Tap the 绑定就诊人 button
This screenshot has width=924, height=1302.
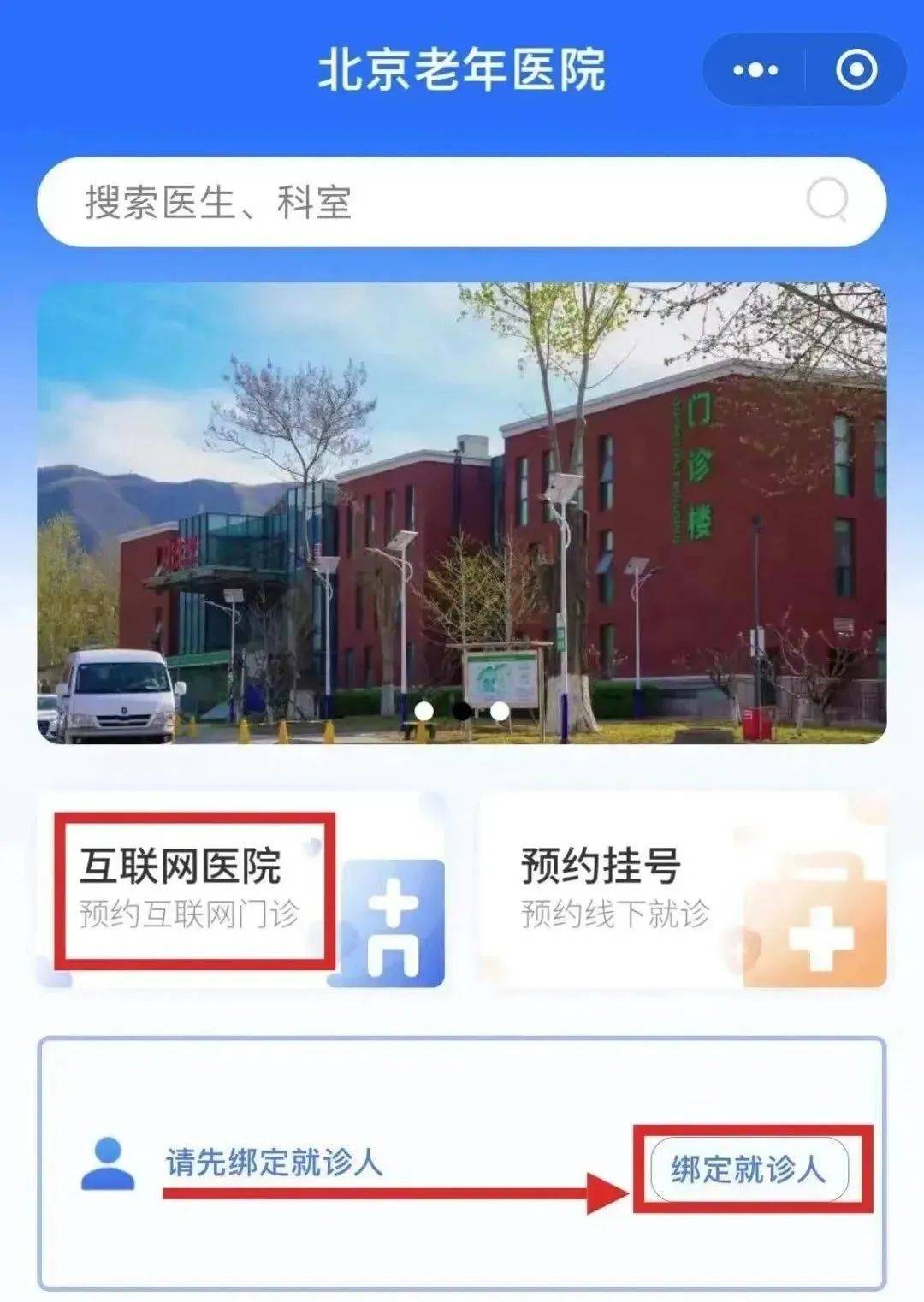point(749,1169)
